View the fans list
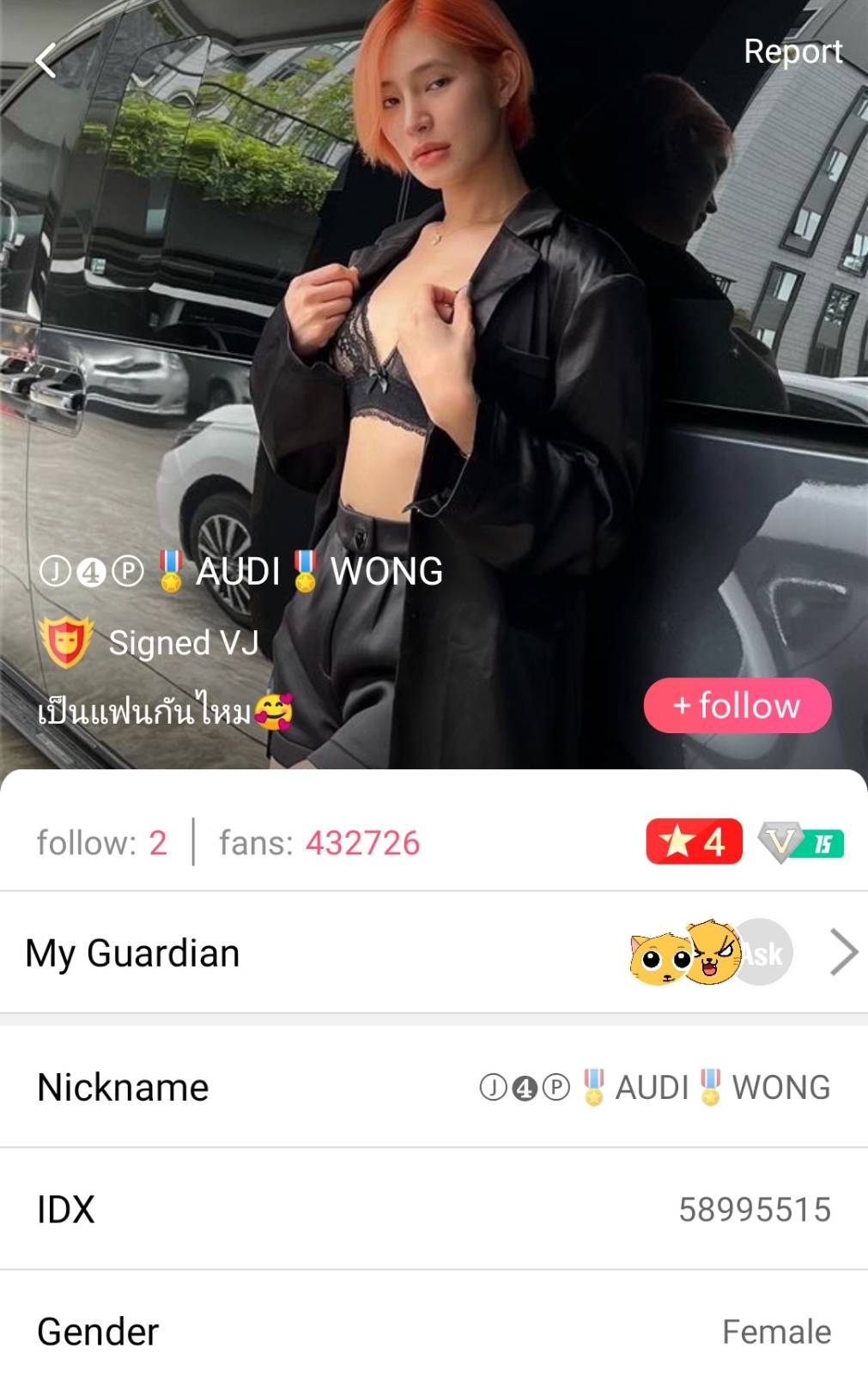The image size is (868, 1390). [x=319, y=843]
